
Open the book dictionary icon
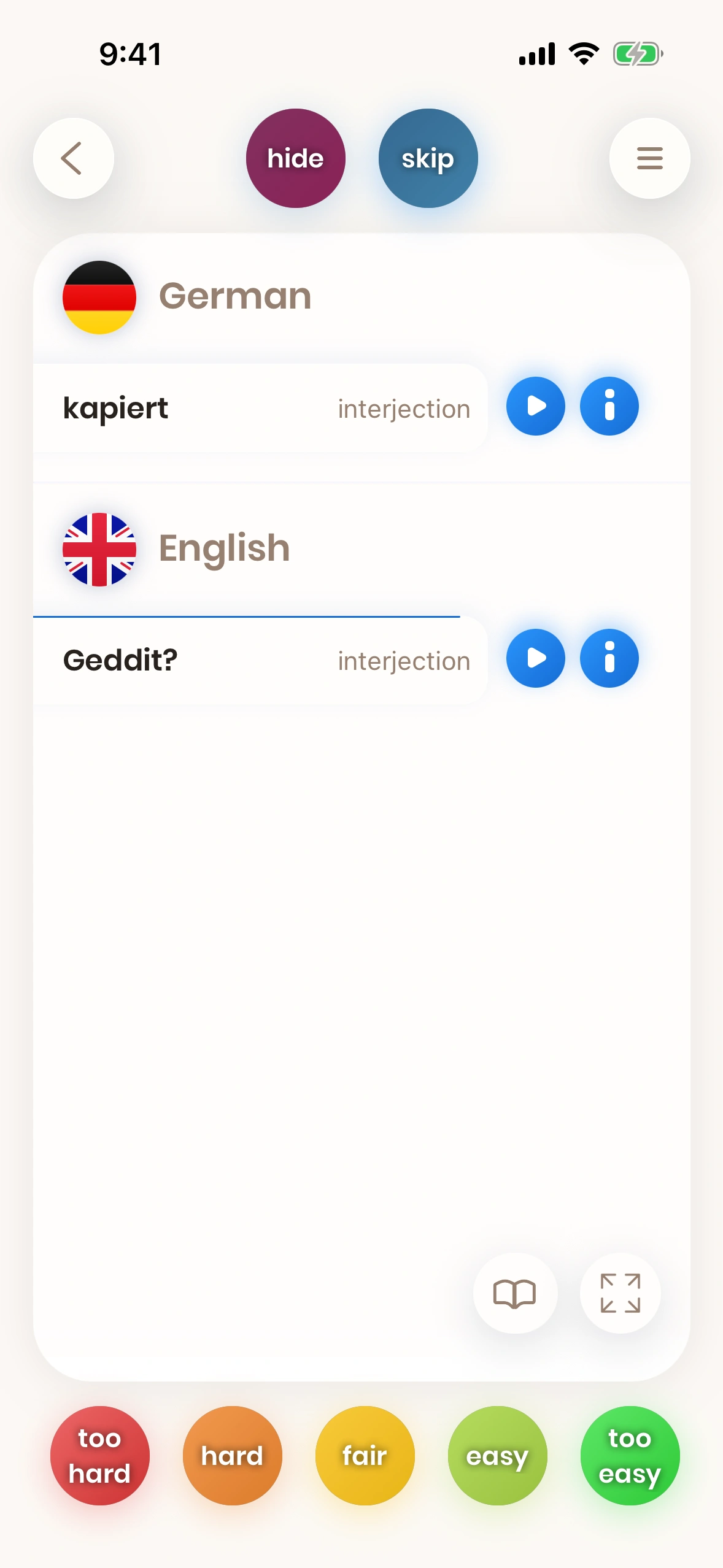coord(514,1293)
